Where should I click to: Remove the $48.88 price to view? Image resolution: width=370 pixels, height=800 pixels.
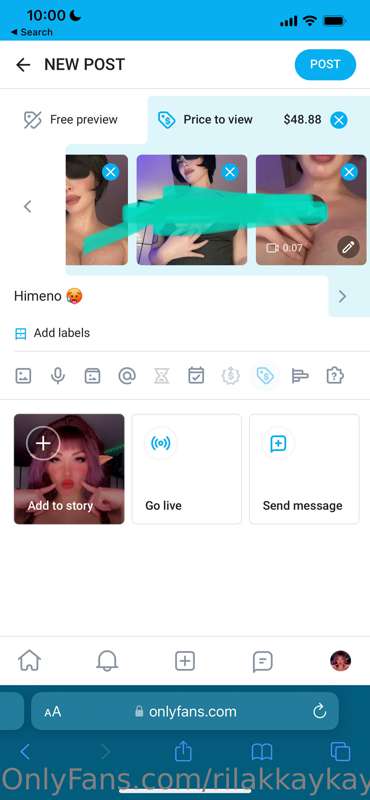[x=339, y=120]
